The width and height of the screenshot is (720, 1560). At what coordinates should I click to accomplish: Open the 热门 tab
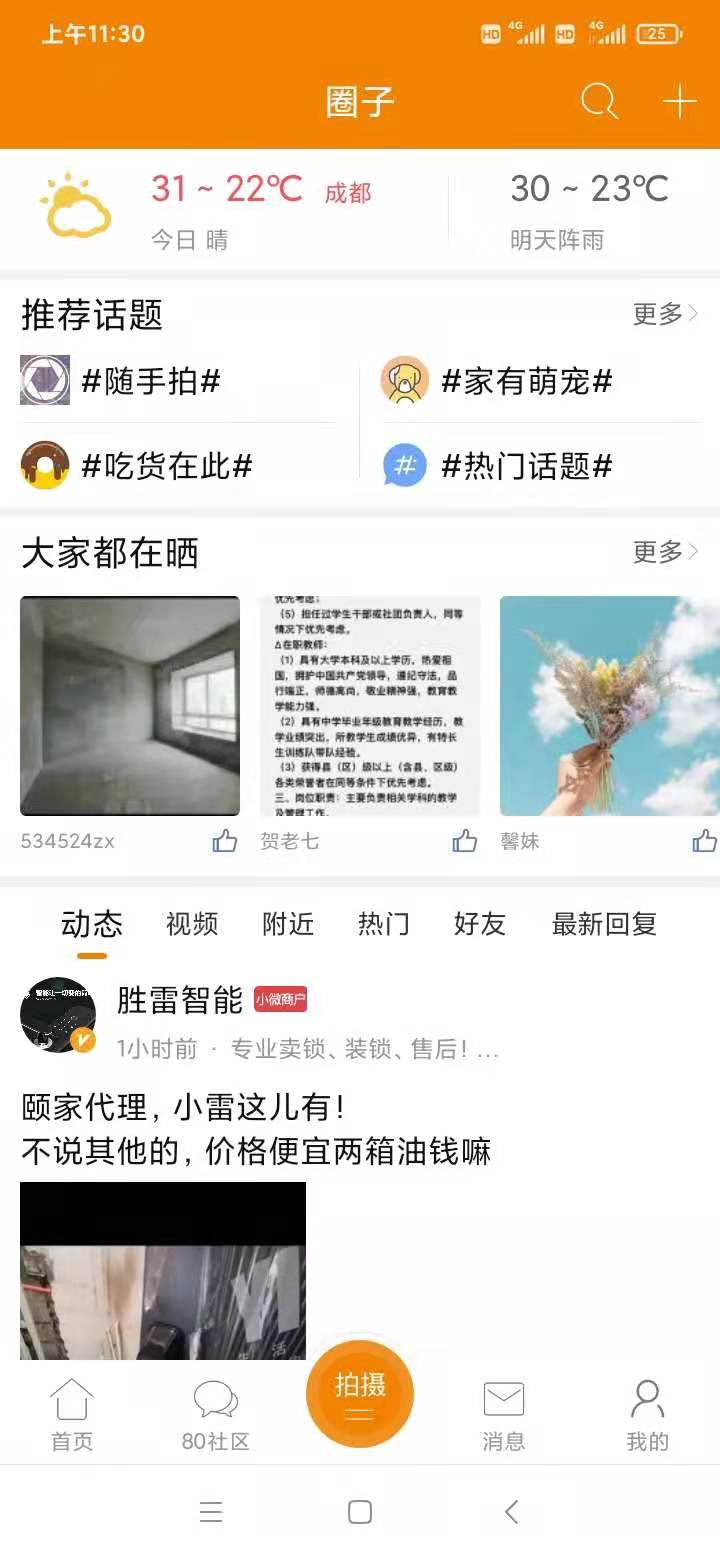(385, 924)
